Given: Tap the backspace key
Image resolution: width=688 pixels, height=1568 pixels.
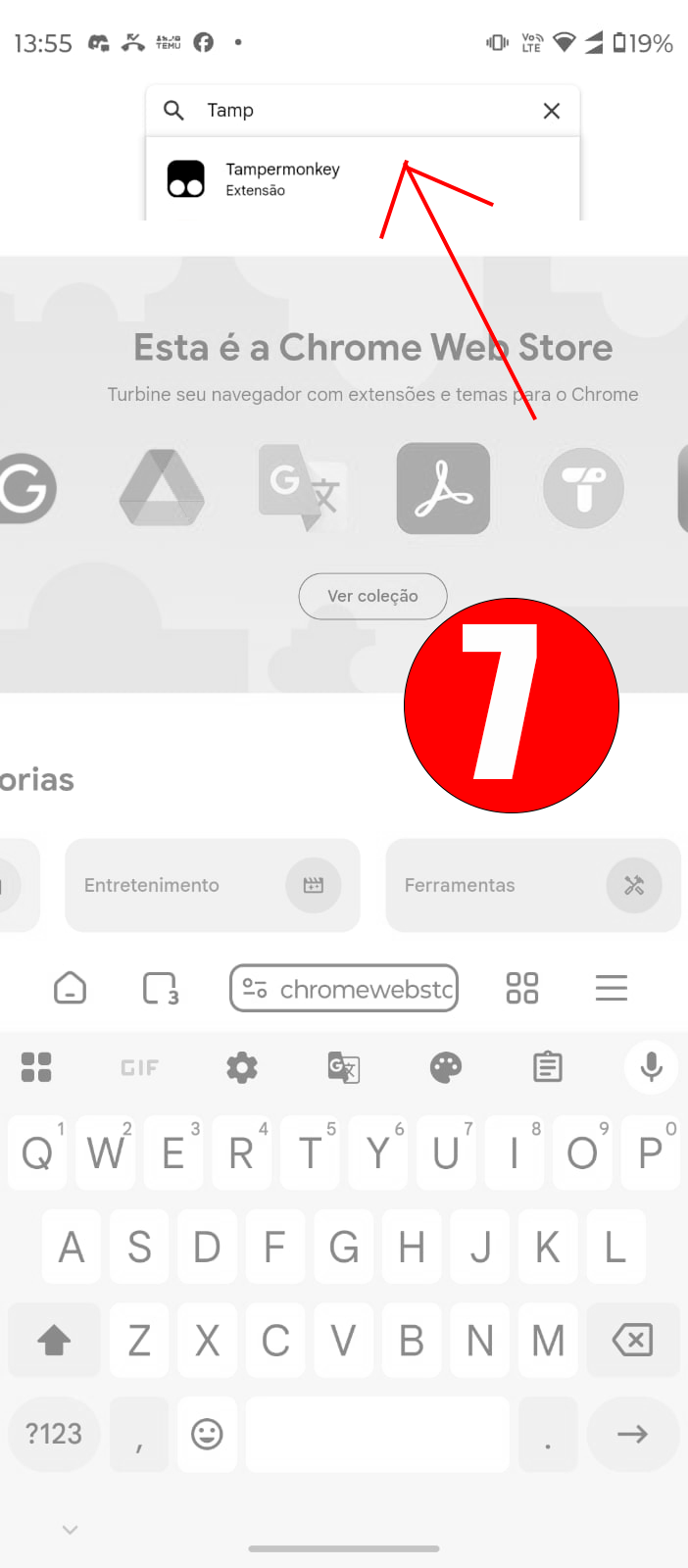Looking at the screenshot, I should [x=632, y=1340].
